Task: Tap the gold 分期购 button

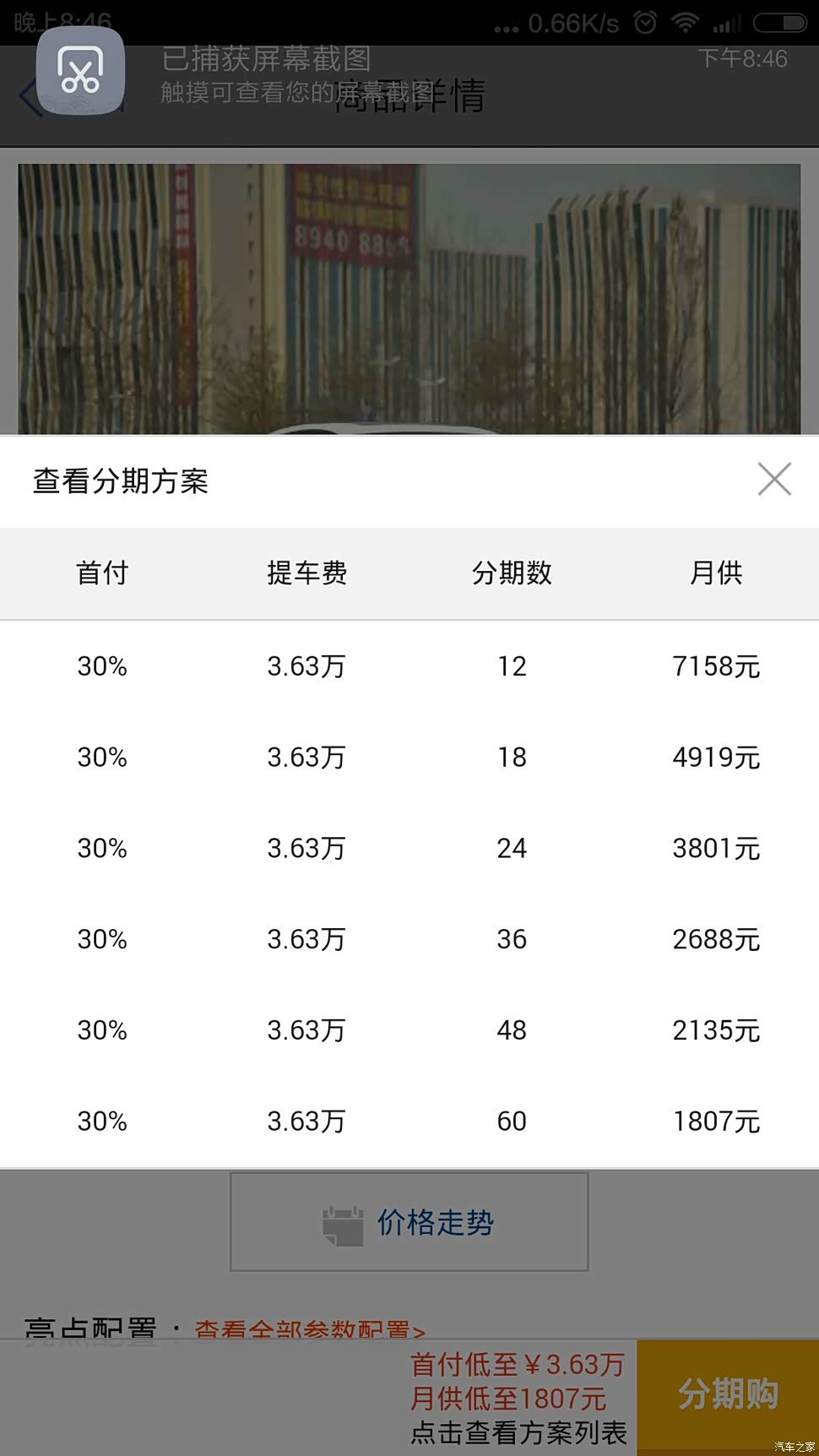Action: (x=727, y=1395)
